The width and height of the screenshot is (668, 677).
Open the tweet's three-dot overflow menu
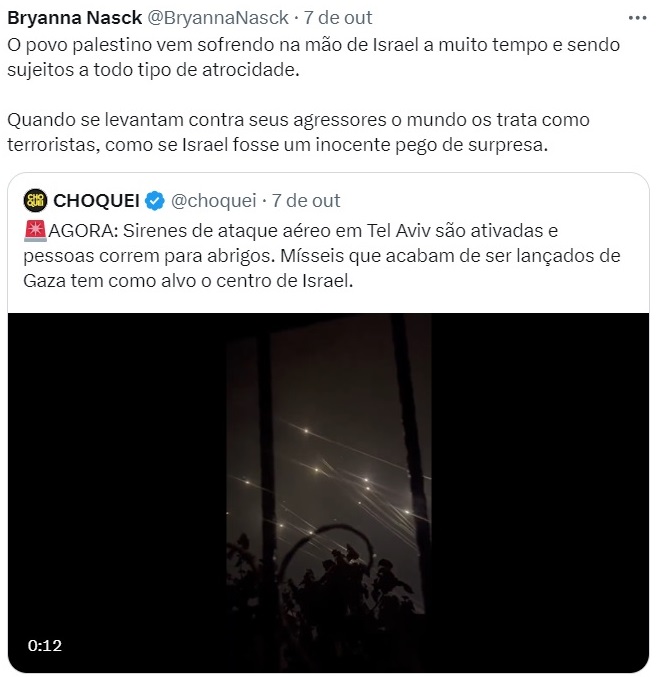pyautogui.click(x=636, y=18)
